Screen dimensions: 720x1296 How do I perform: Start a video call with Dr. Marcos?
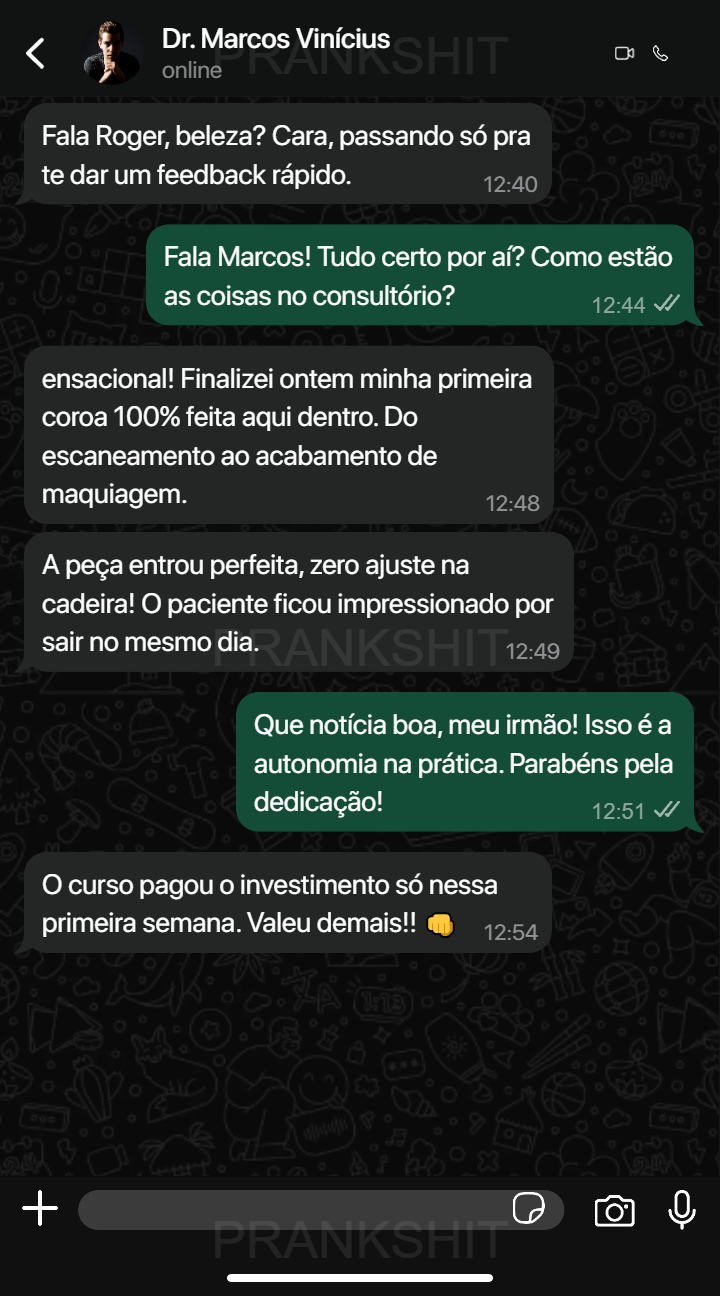pyautogui.click(x=624, y=53)
